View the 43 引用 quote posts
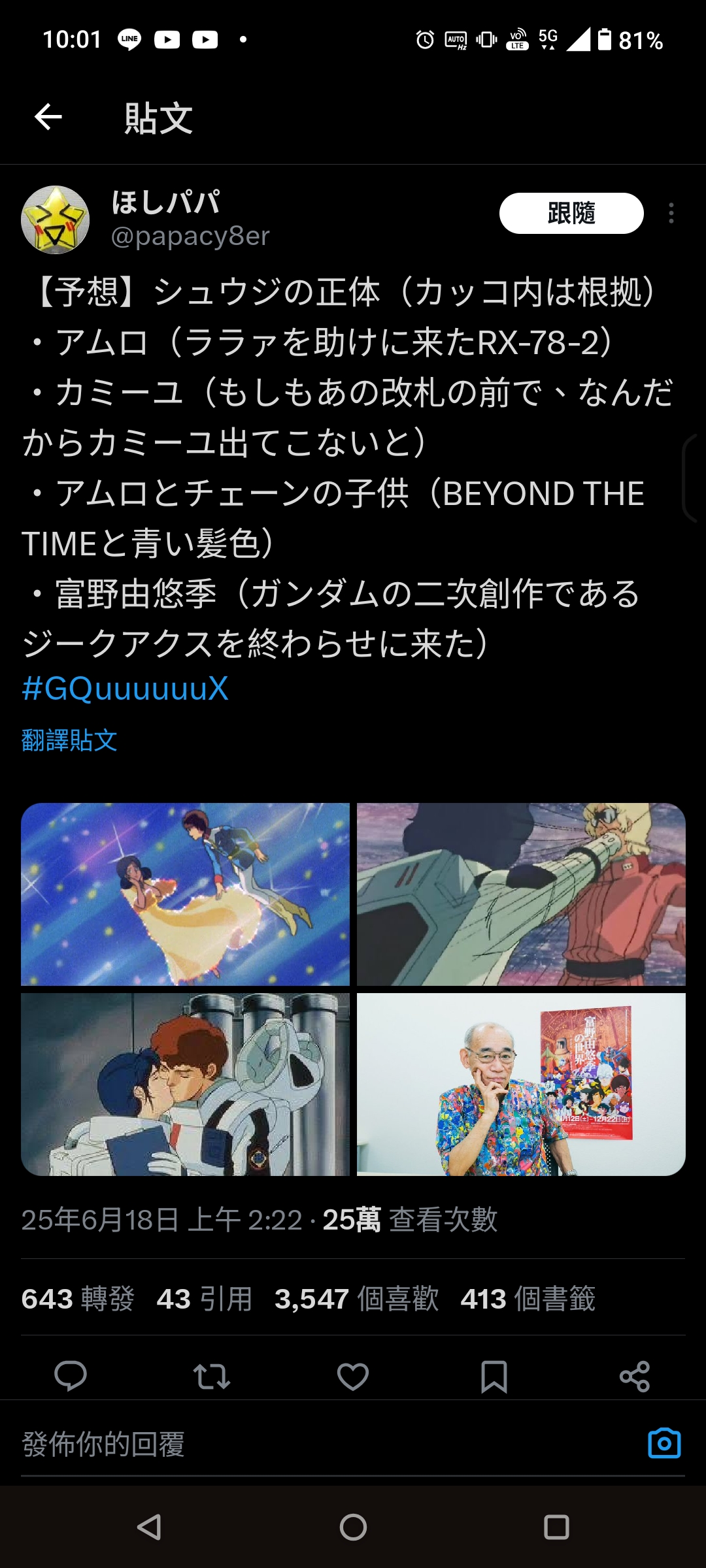The width and height of the screenshot is (706, 1568). (x=204, y=1299)
